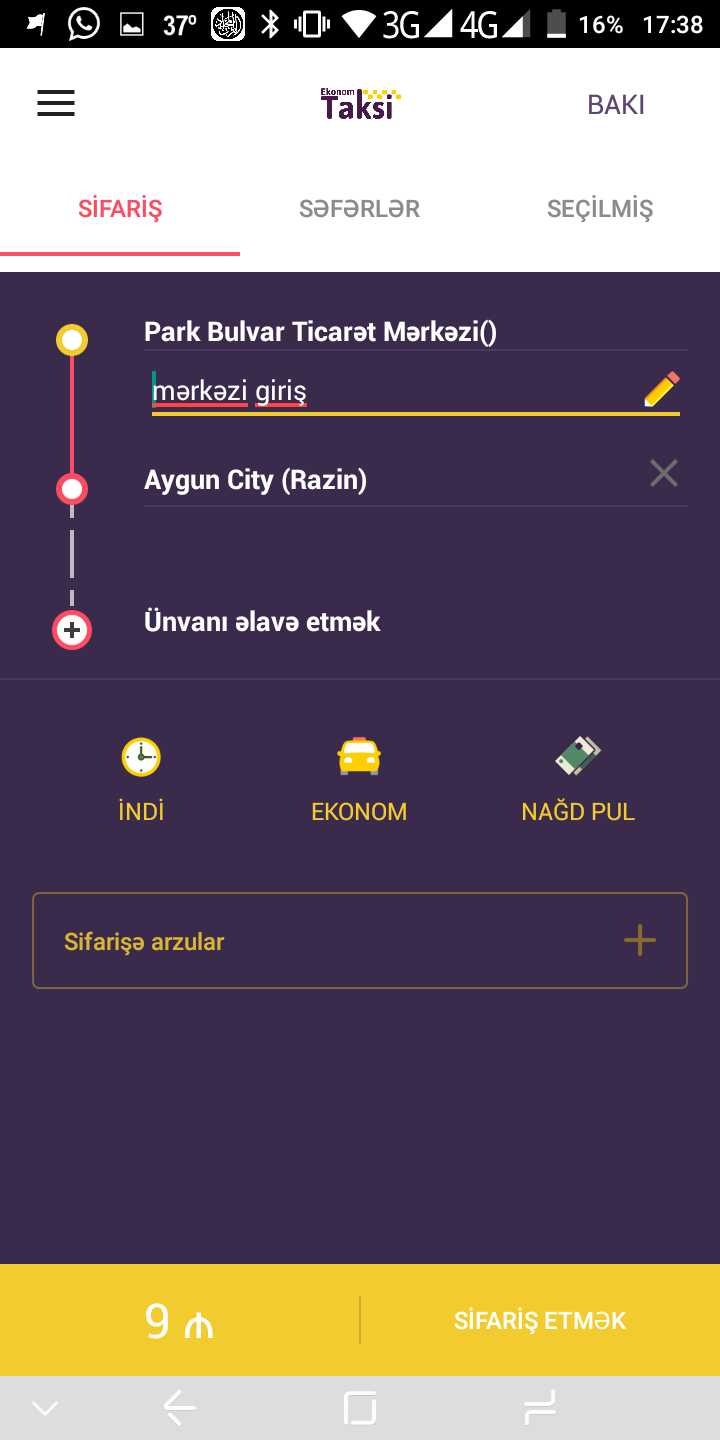Expand Sifarişə arzular order wishes
Image resolution: width=720 pixels, height=1440 pixels.
360,941
